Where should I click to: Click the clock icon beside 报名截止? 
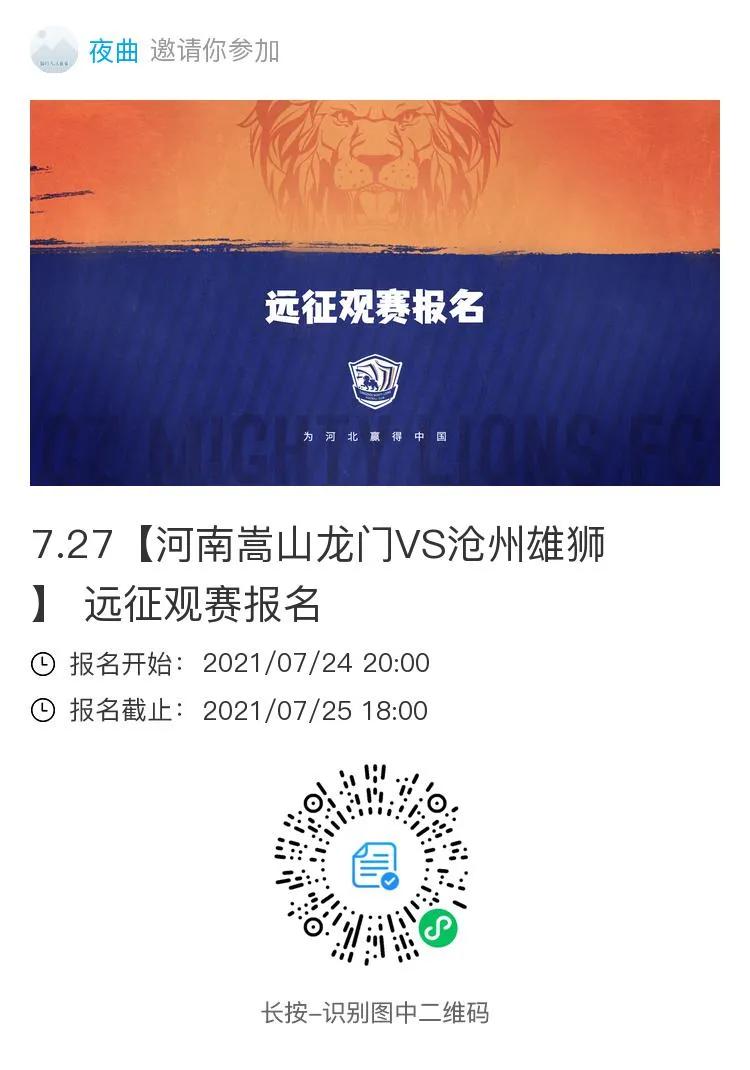coord(42,711)
